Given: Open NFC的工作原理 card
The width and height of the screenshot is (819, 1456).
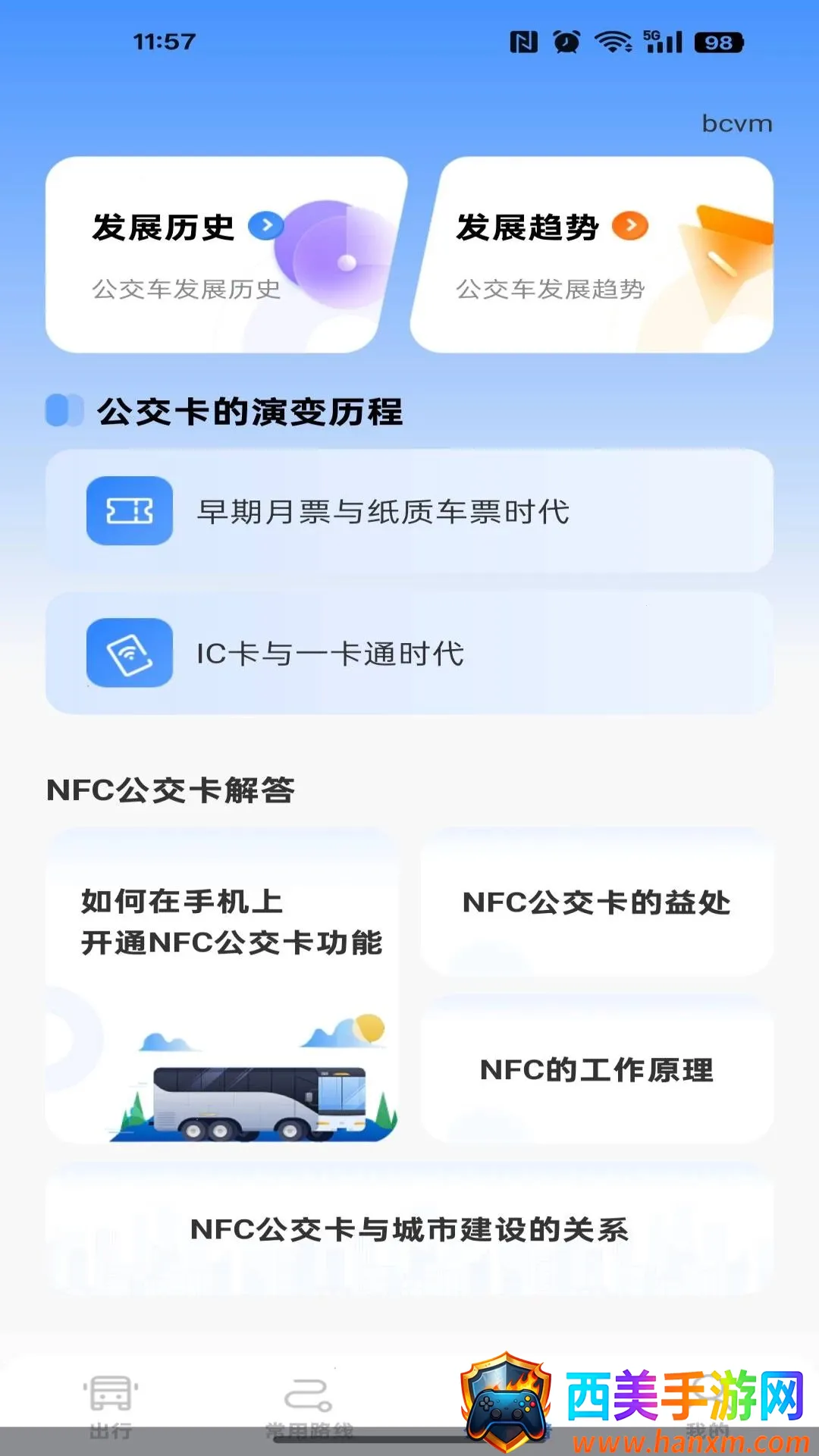Looking at the screenshot, I should (x=597, y=1069).
